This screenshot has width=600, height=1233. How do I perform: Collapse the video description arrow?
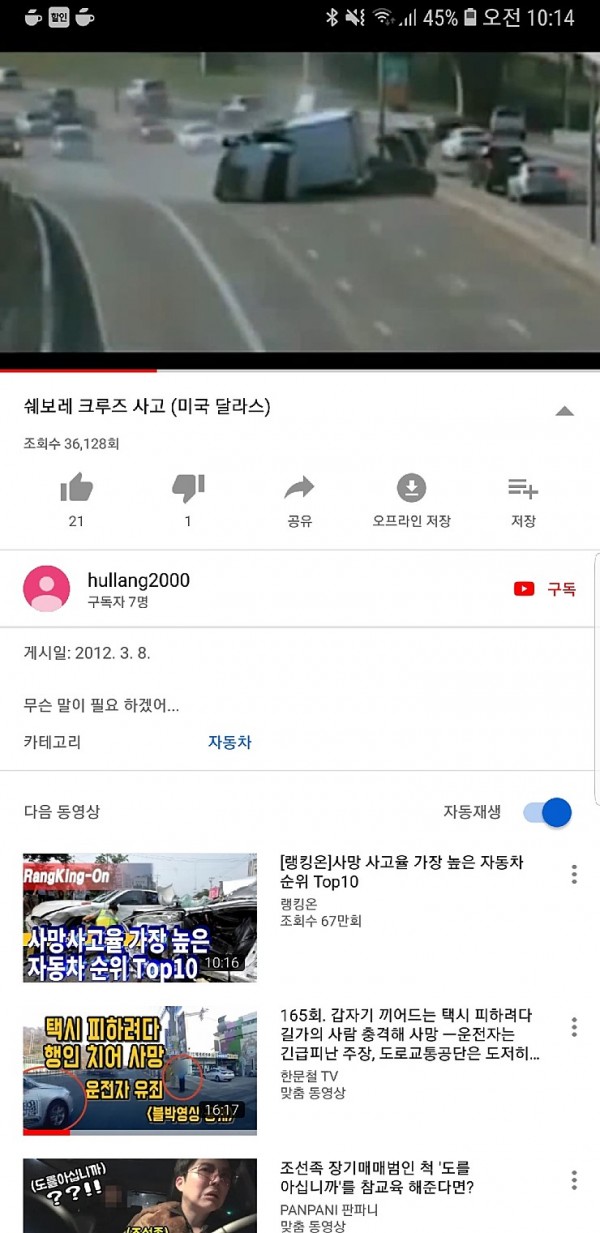pos(564,411)
